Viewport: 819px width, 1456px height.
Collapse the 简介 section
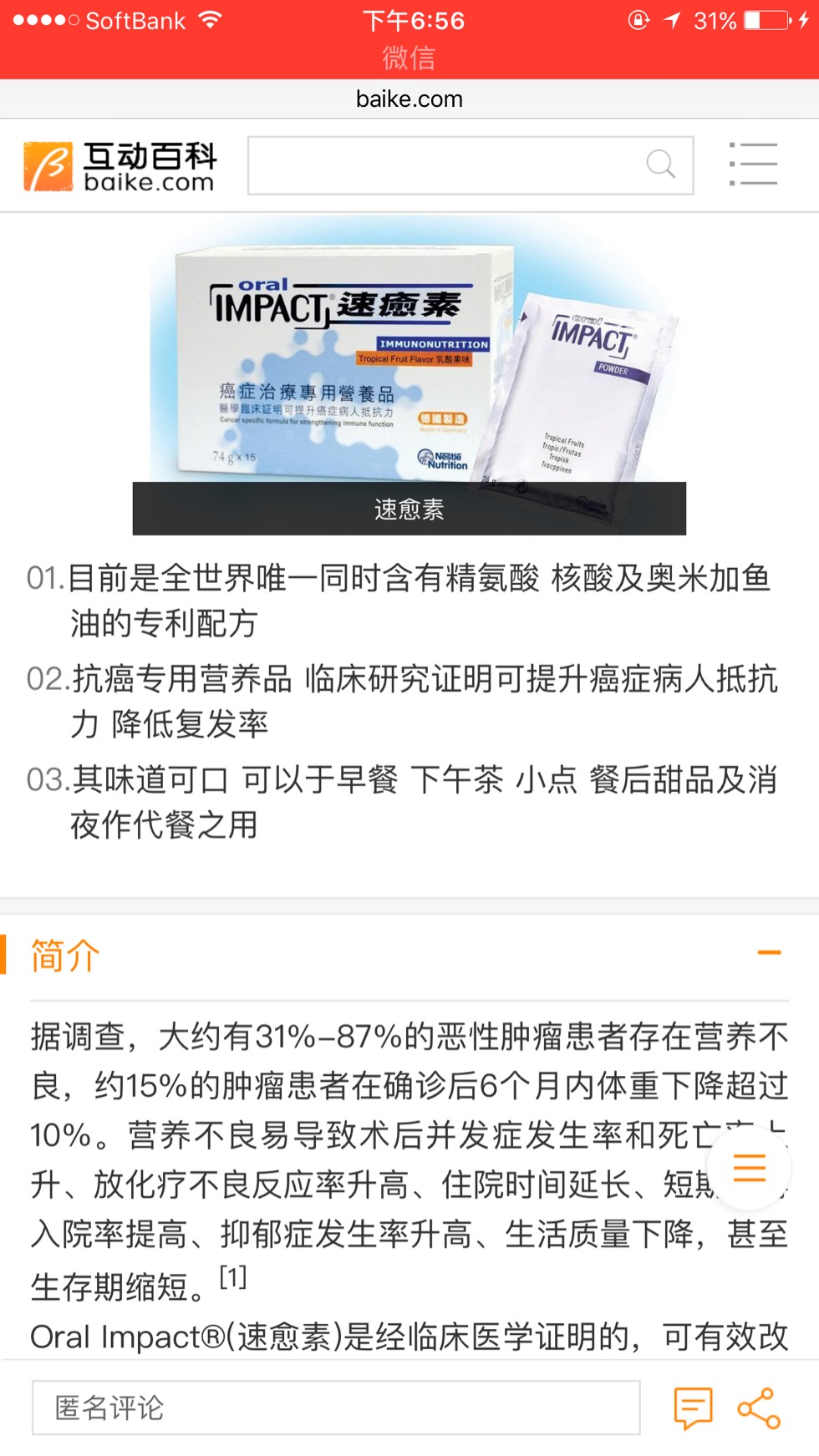pyautogui.click(x=769, y=952)
